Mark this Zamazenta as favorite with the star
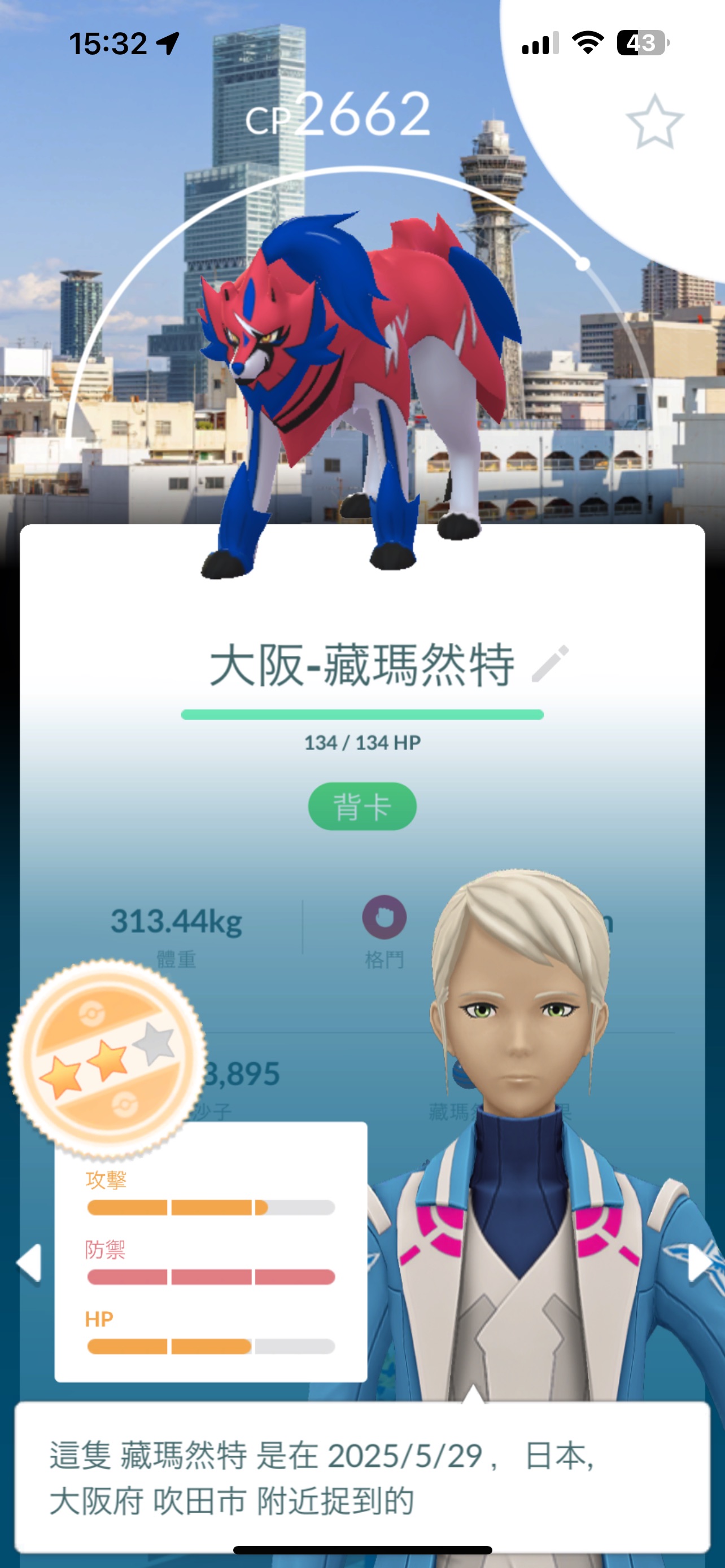The image size is (725, 1568). click(654, 123)
